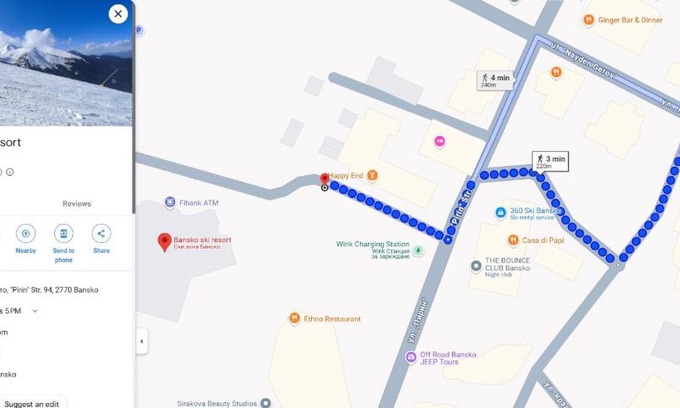Tap Suggest an edit
Image resolution: width=680 pixels, height=408 pixels.
(31, 403)
